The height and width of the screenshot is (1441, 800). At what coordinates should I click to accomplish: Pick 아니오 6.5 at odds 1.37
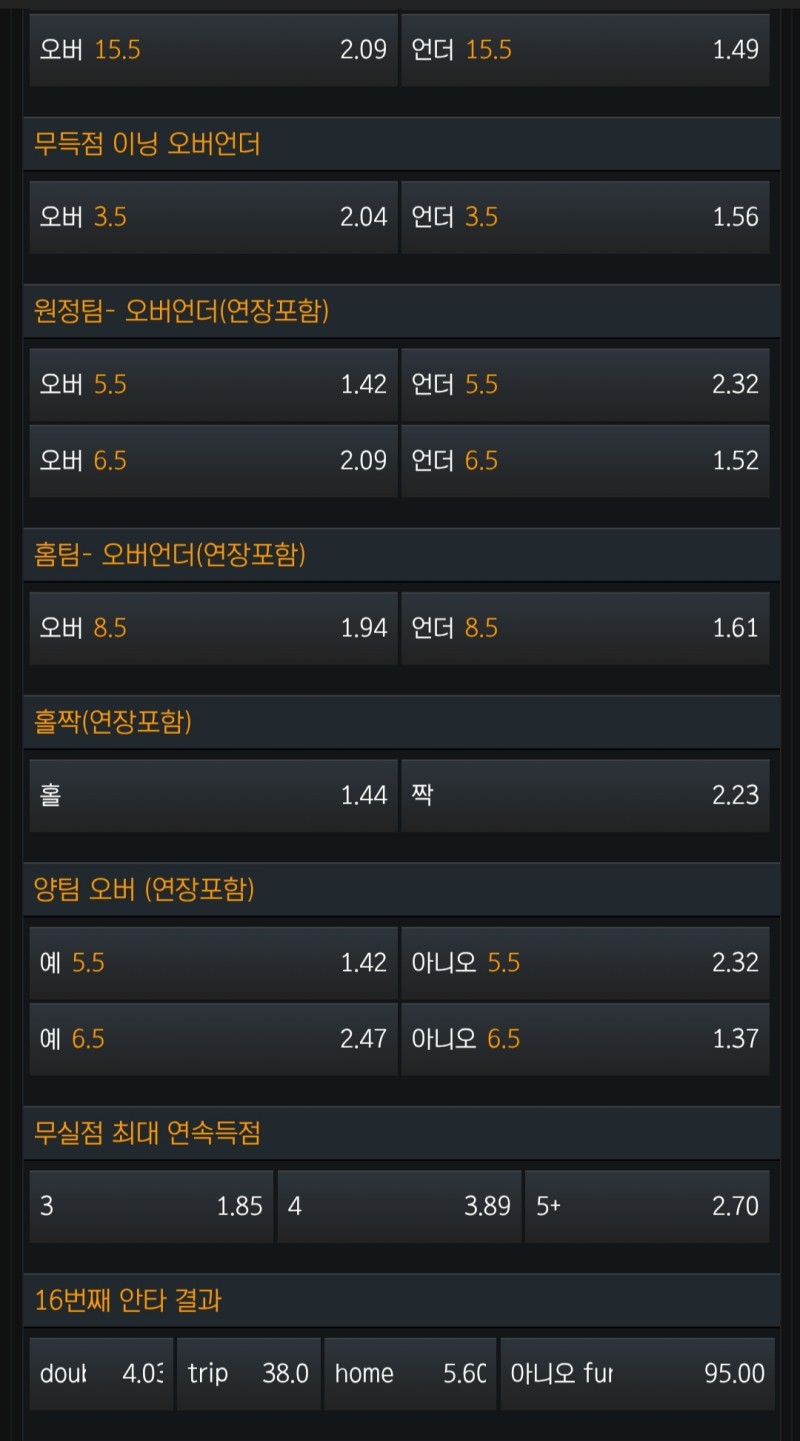[x=585, y=1039]
